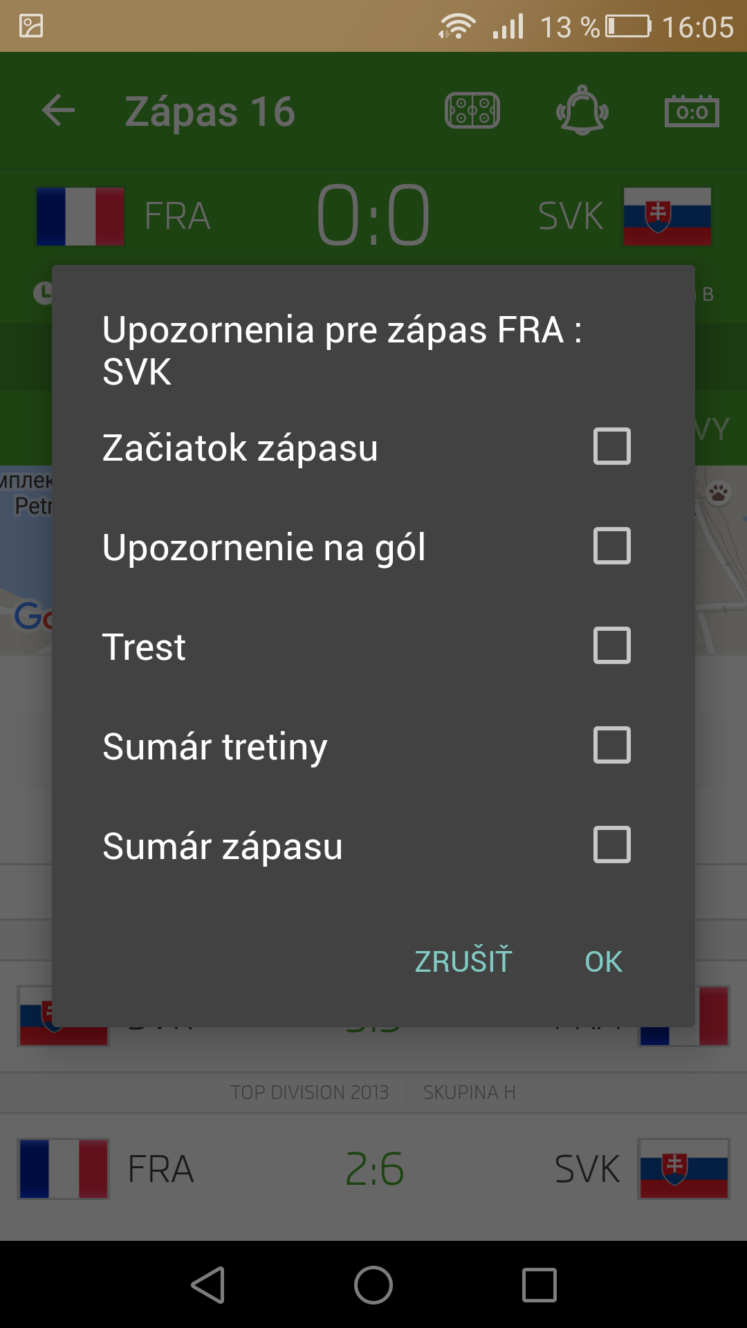Tick the Trest notification checkbox
The width and height of the screenshot is (747, 1328).
(611, 646)
